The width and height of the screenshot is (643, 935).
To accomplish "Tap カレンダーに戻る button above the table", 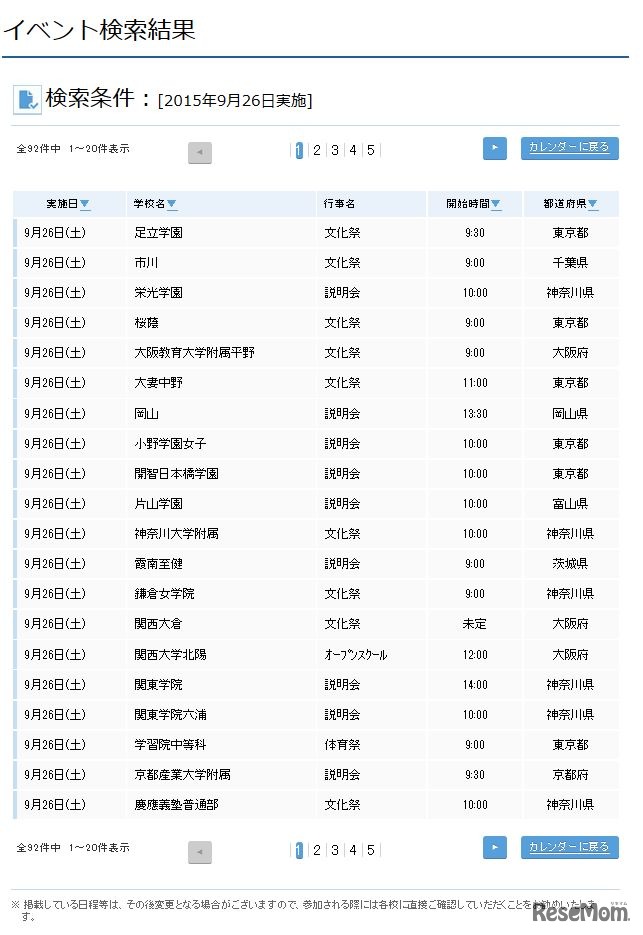I will click(x=570, y=148).
